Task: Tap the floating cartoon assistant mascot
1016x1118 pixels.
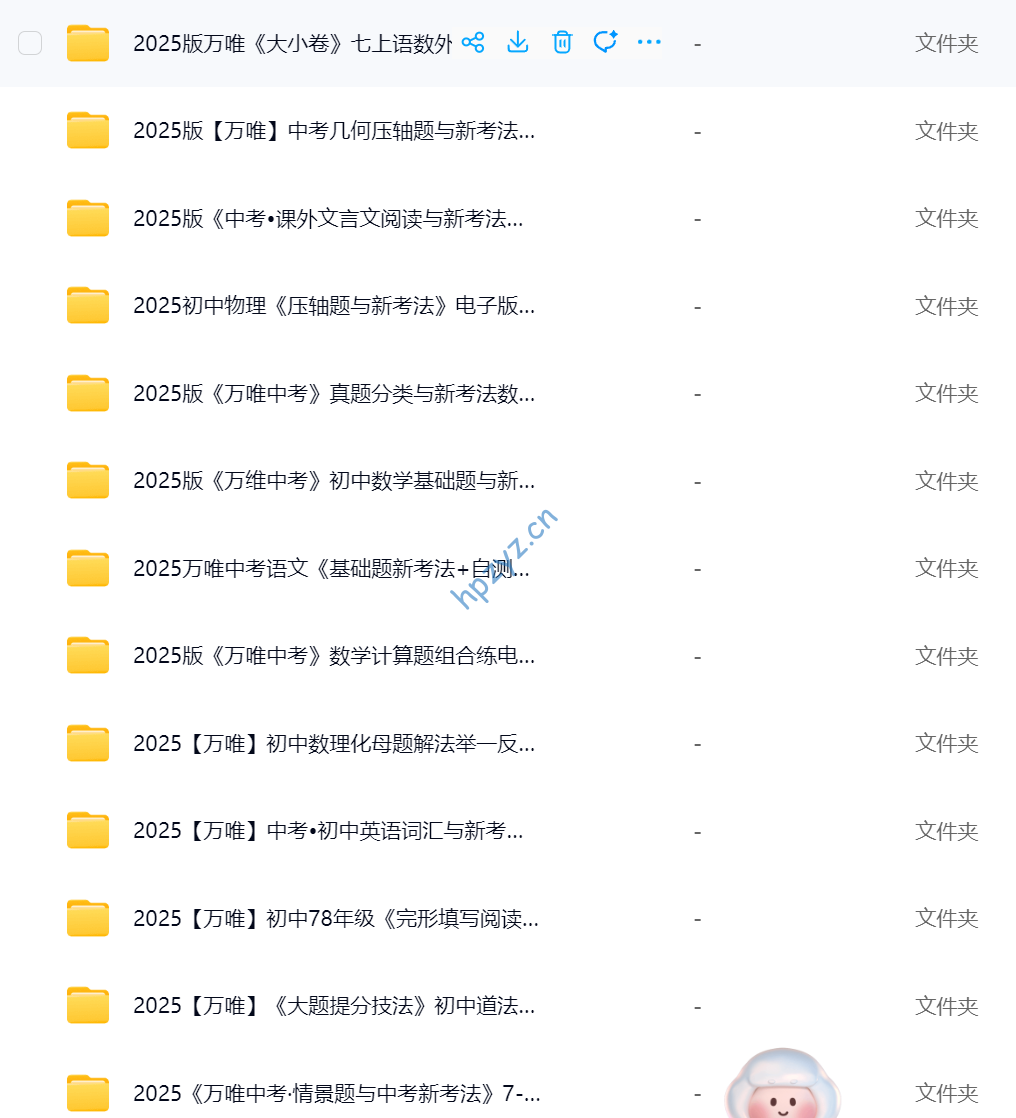Action: (x=782, y=1085)
